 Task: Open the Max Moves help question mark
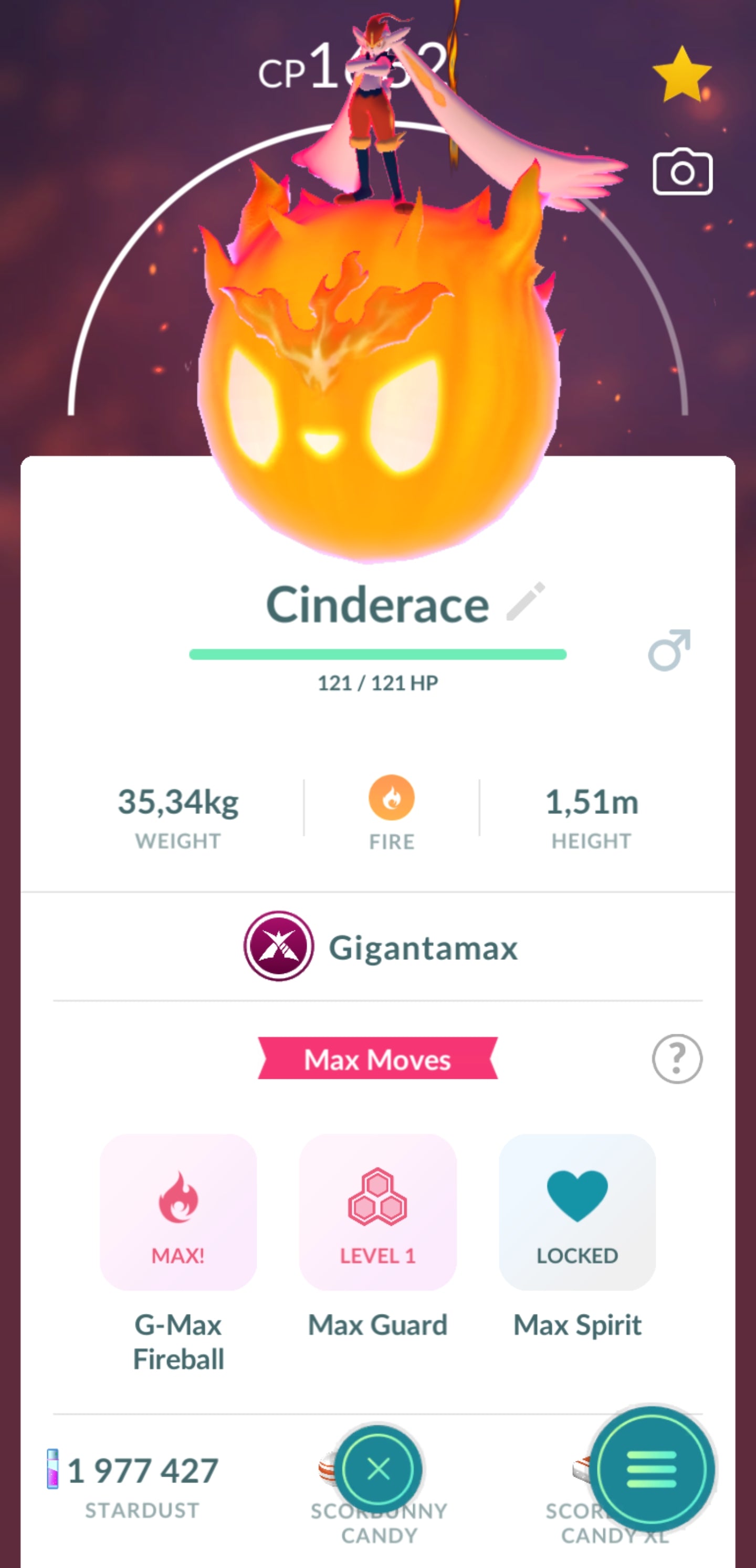tap(677, 1058)
